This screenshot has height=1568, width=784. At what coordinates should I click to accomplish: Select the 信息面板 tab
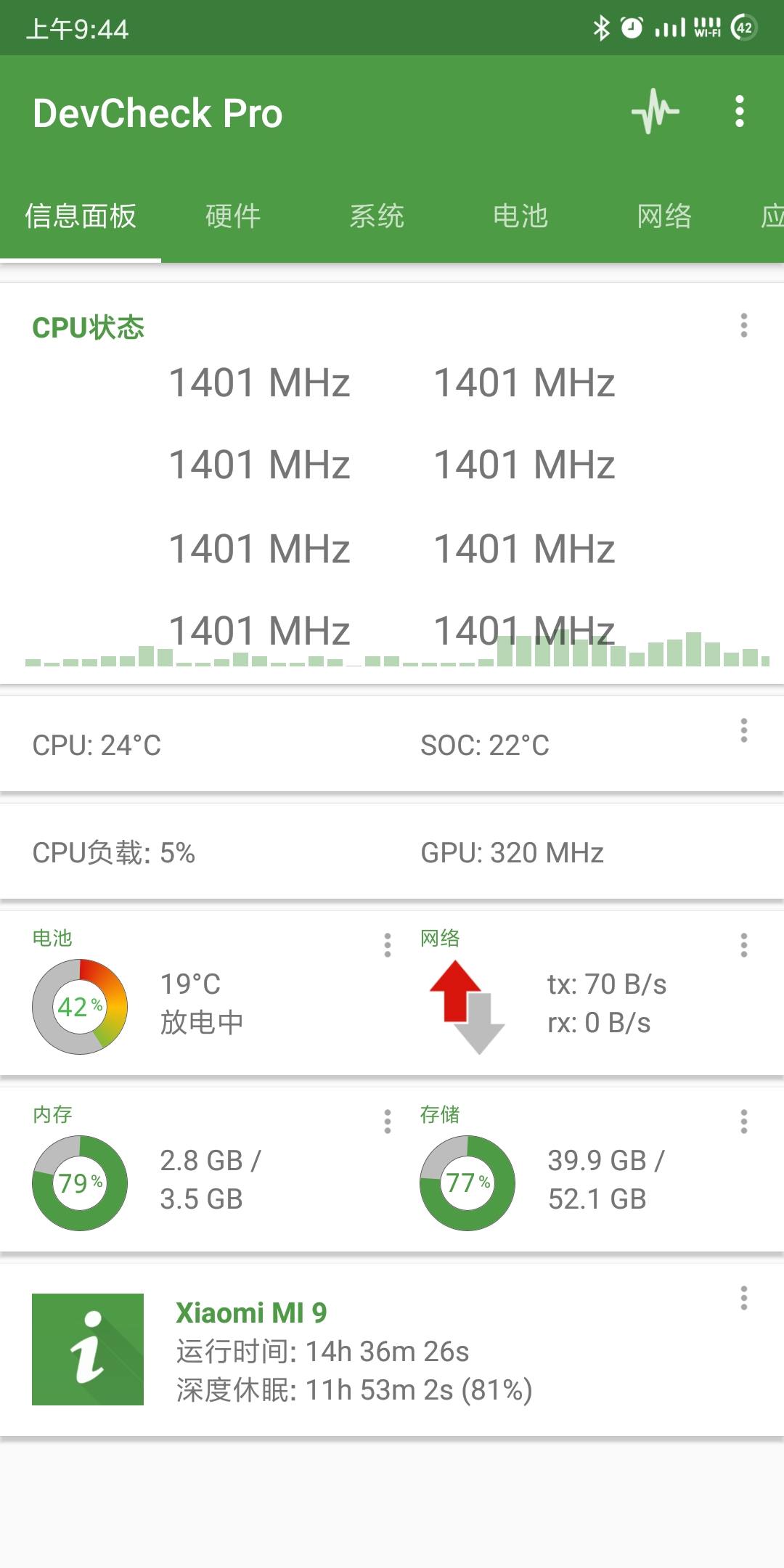81,216
